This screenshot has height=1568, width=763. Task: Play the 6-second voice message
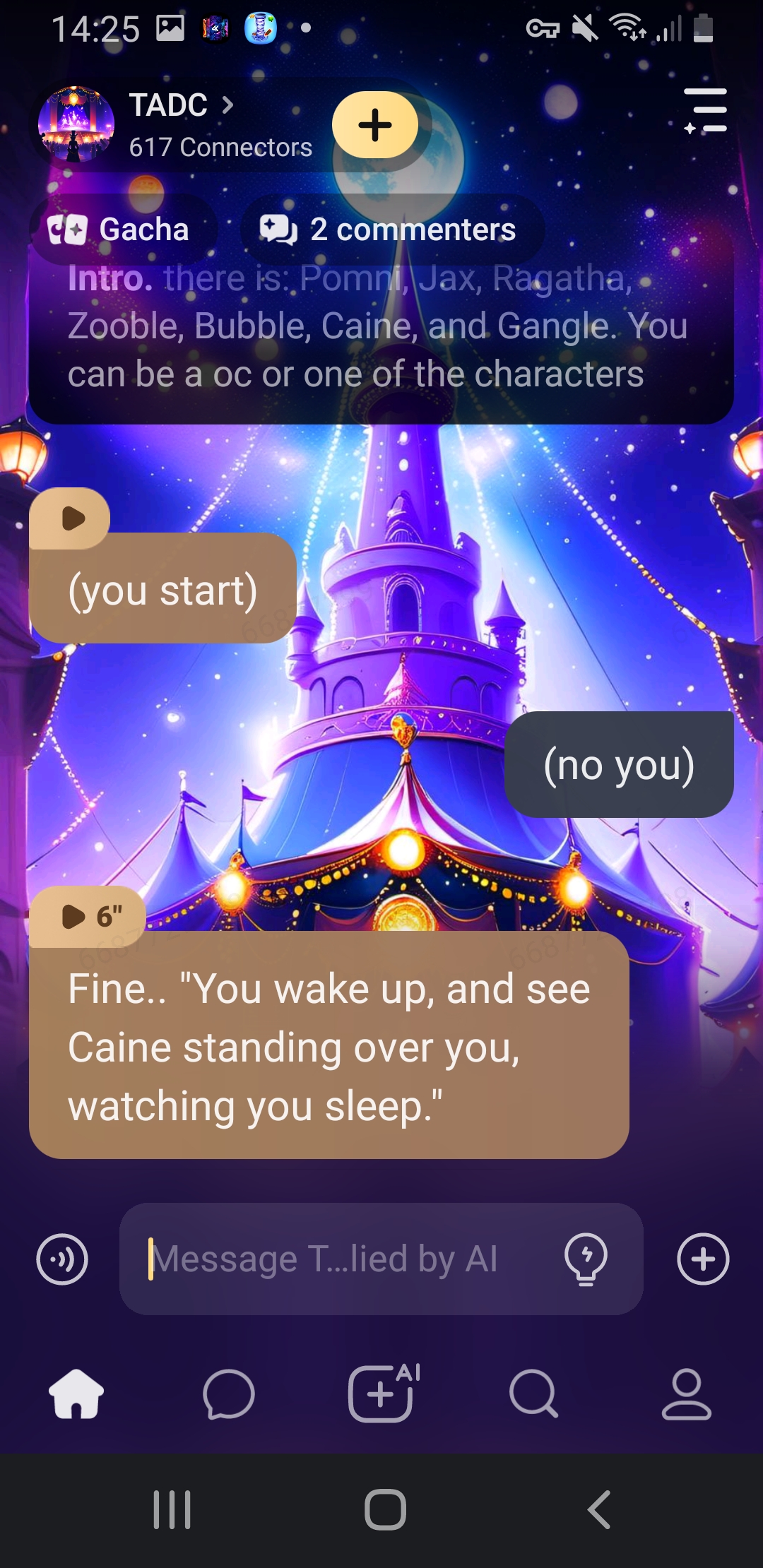[88, 916]
